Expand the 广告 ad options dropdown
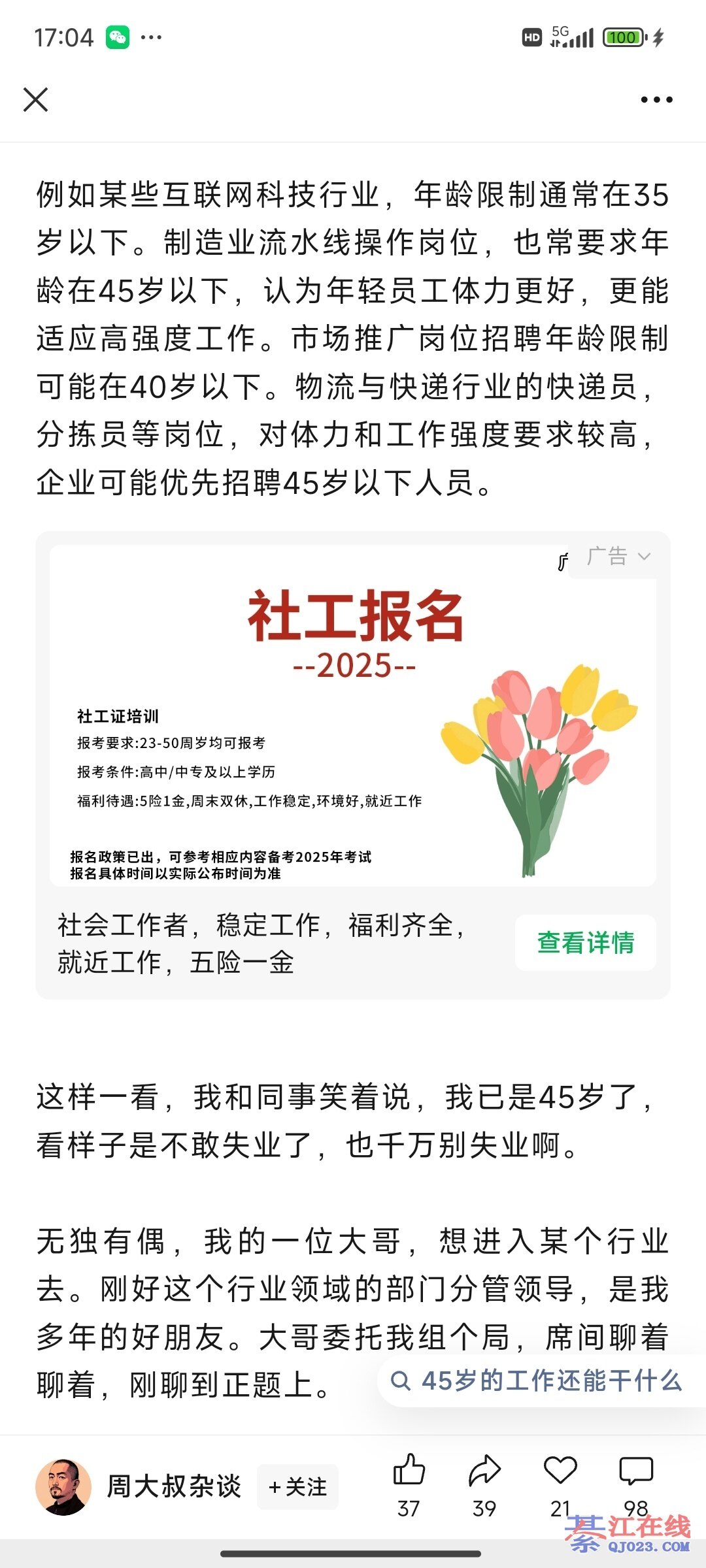This screenshot has width=706, height=1568. tap(618, 557)
